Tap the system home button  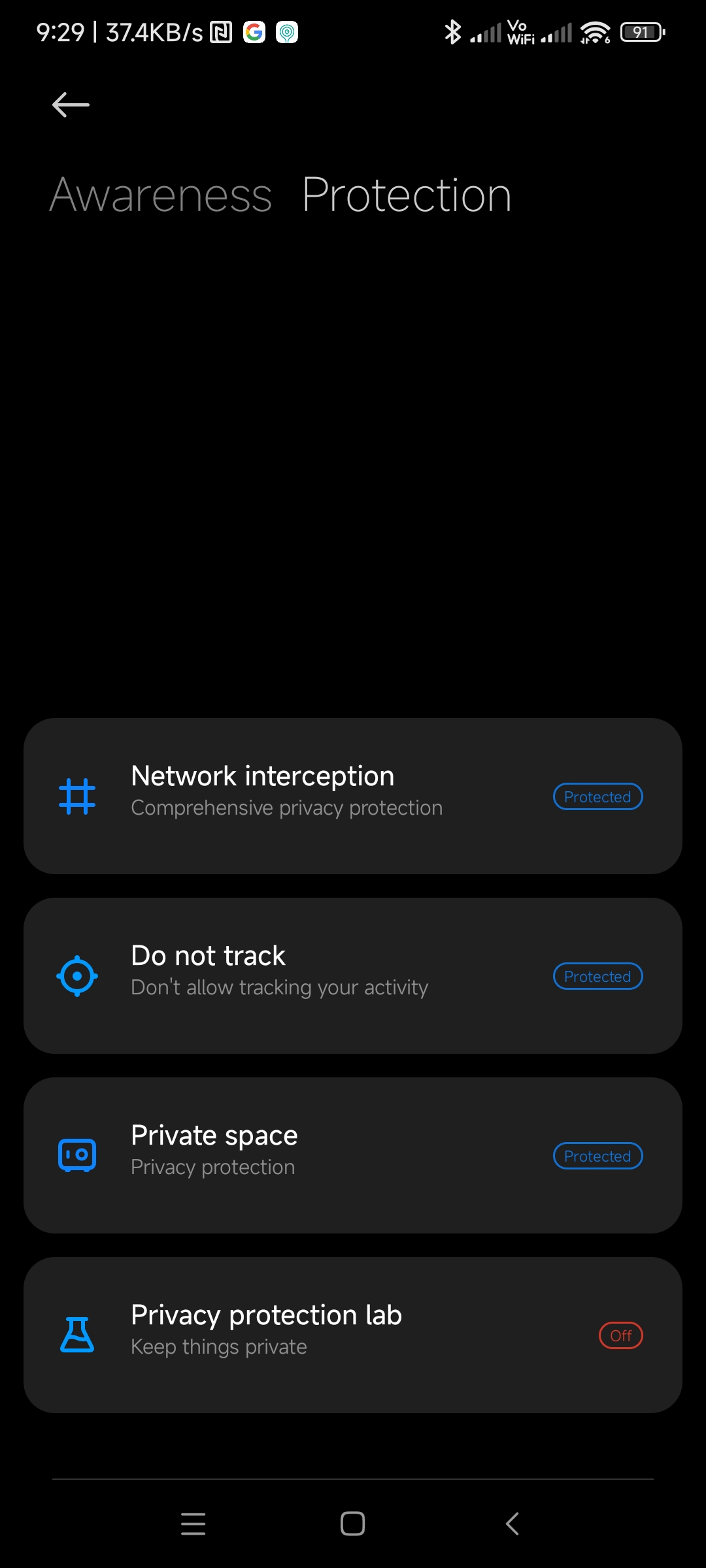pyautogui.click(x=352, y=1524)
